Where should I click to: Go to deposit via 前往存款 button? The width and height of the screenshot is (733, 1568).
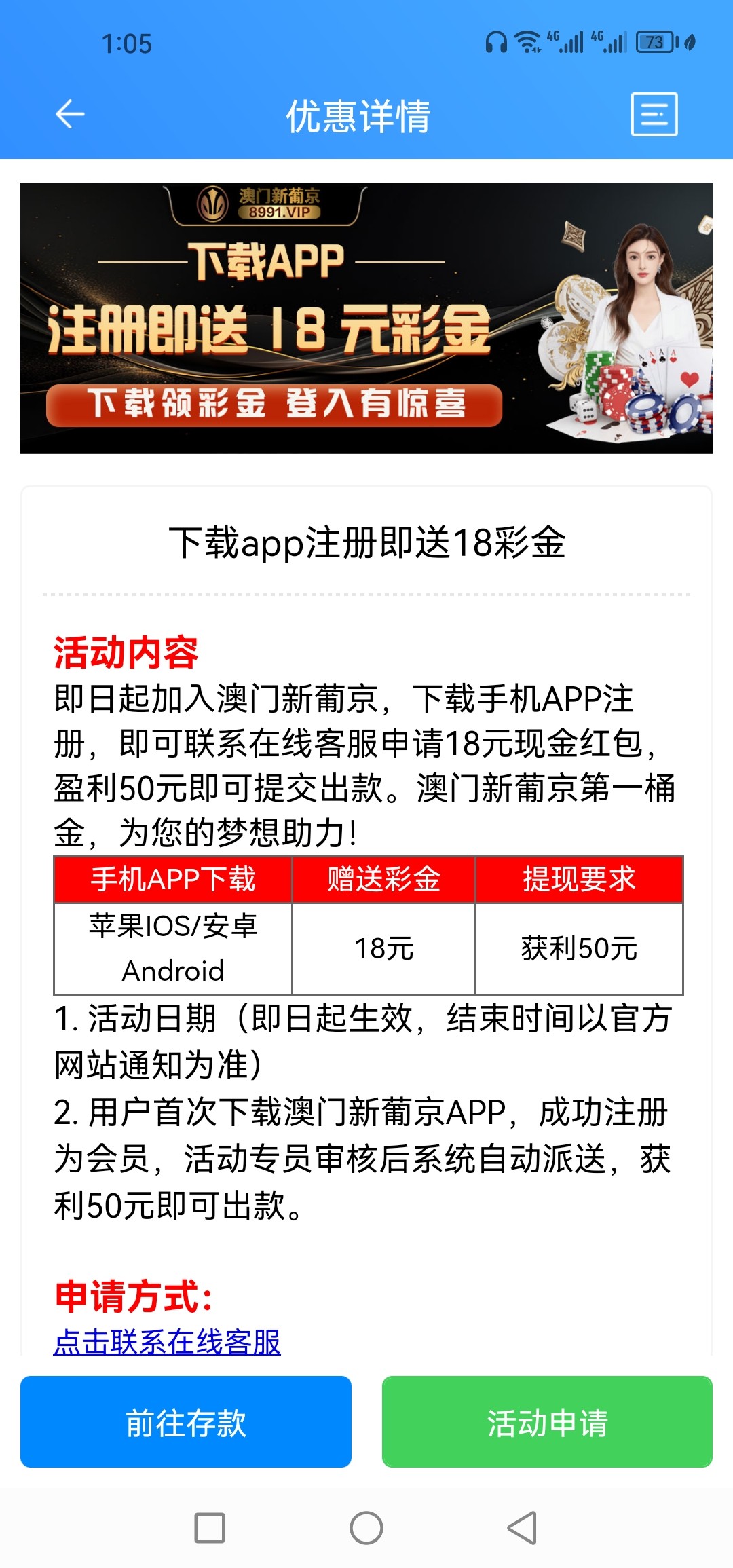pyautogui.click(x=186, y=1422)
